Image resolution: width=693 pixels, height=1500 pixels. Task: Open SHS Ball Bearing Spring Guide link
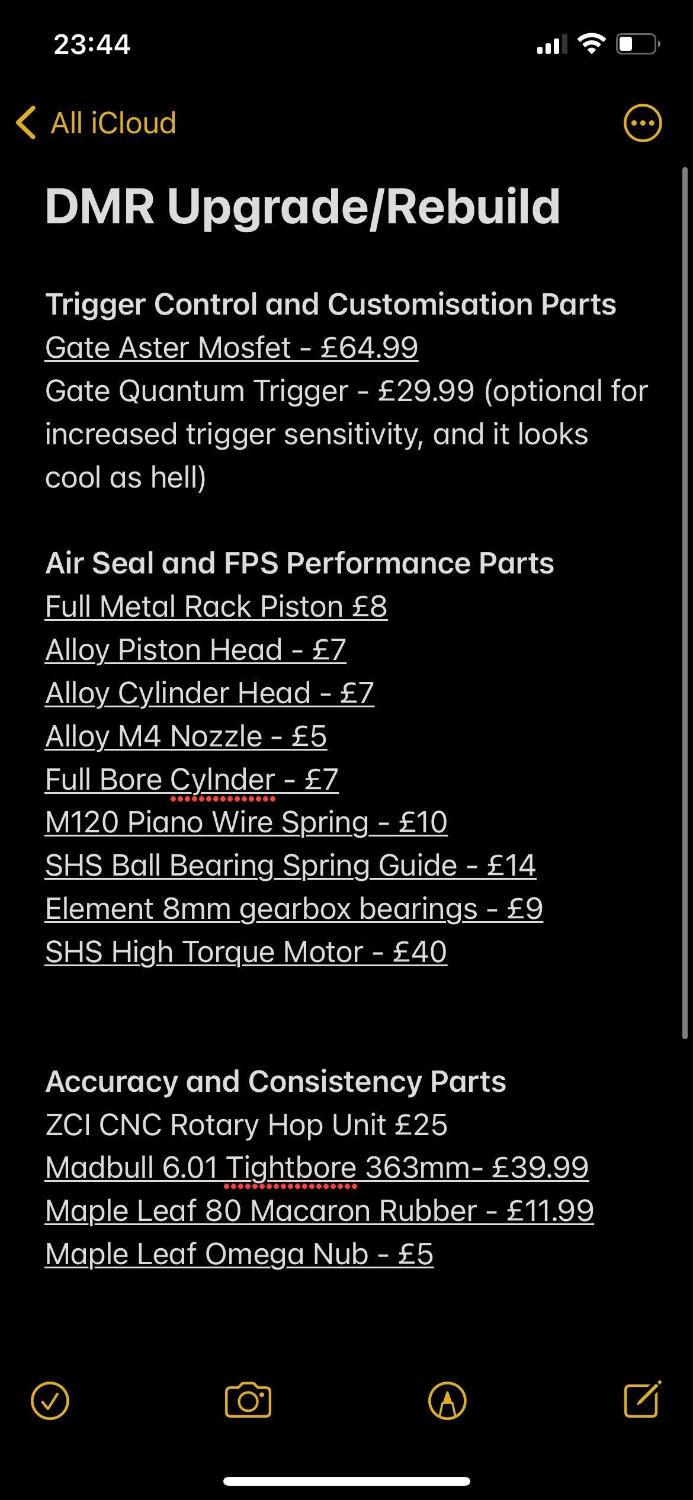[x=290, y=865]
